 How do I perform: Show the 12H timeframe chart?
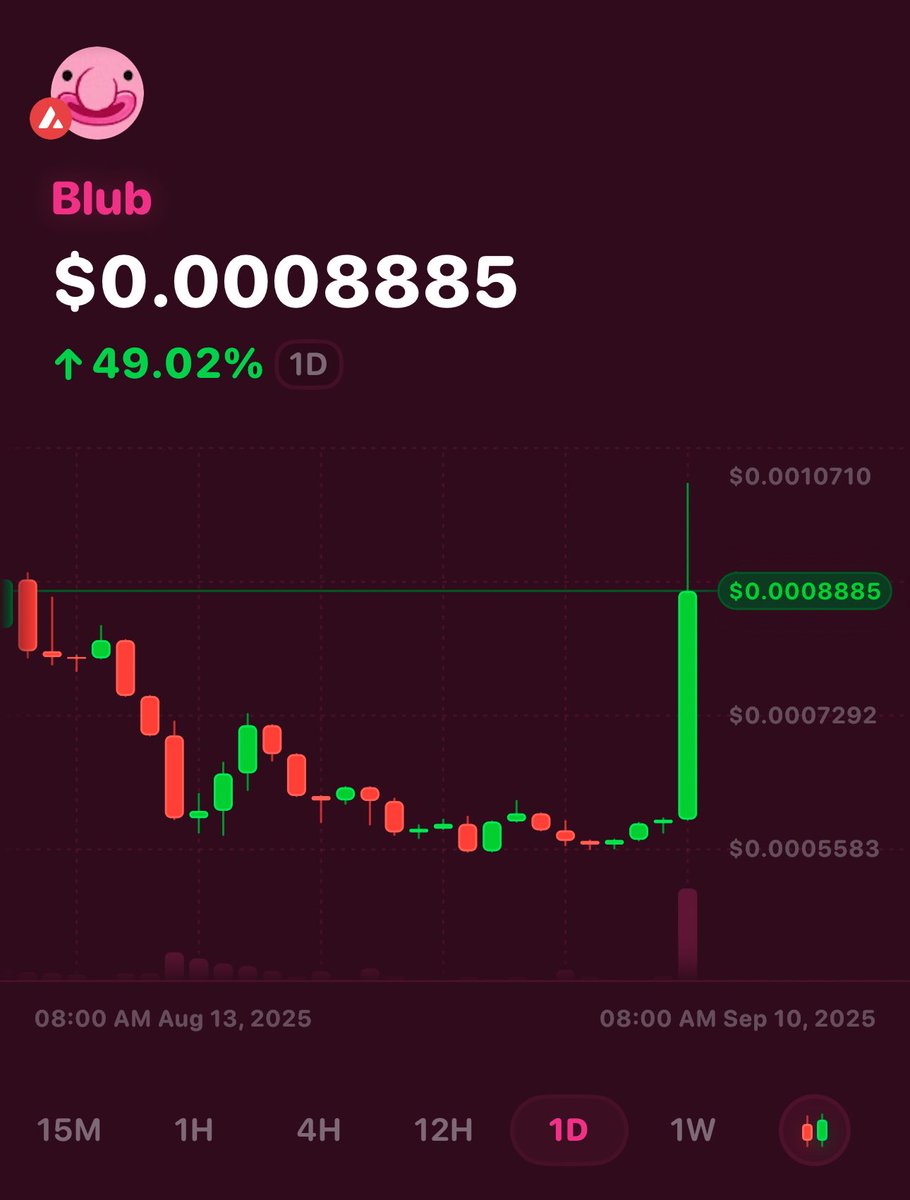tap(443, 1131)
